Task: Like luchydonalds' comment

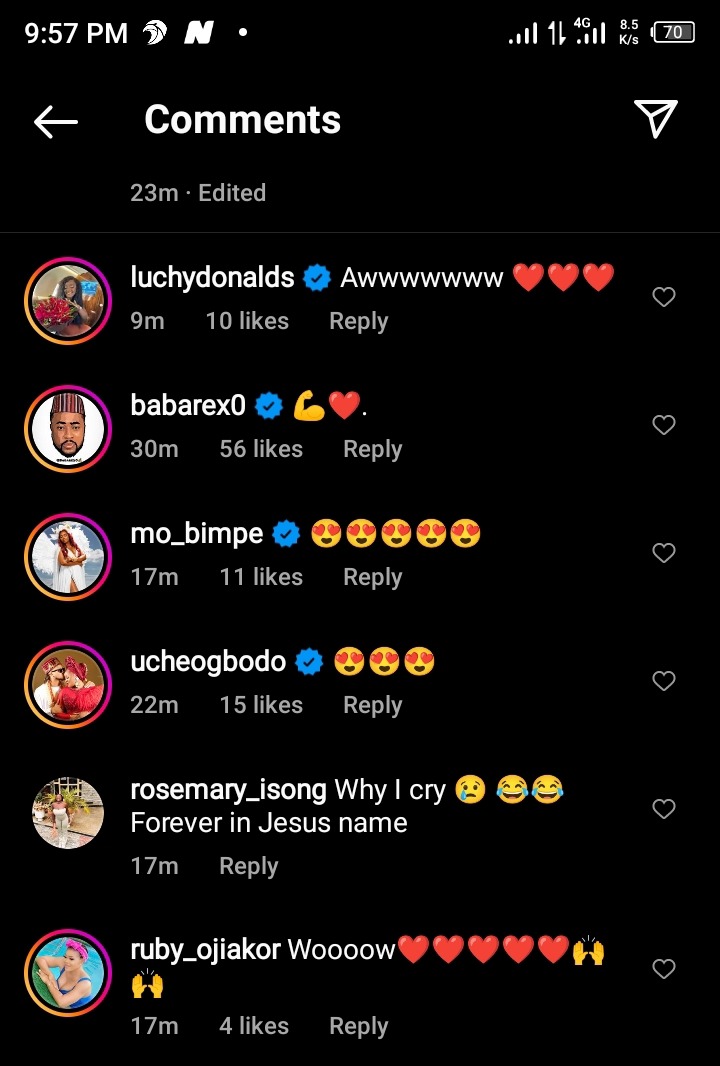Action: [664, 297]
